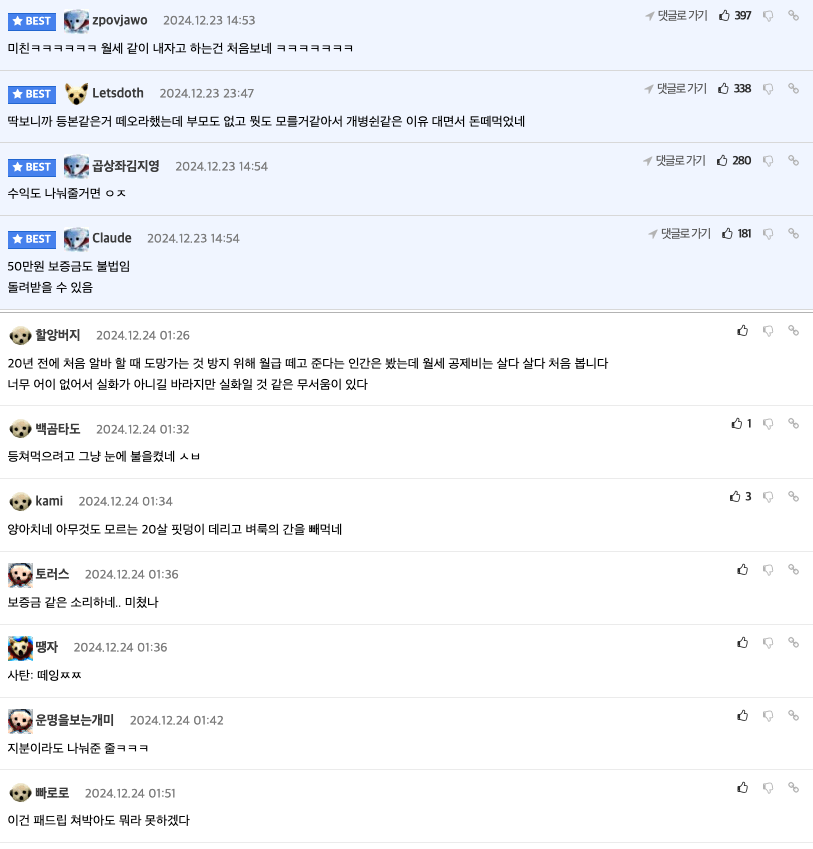Open Letsdoth's user profile
This screenshot has width=813, height=849.
[x=117, y=93]
